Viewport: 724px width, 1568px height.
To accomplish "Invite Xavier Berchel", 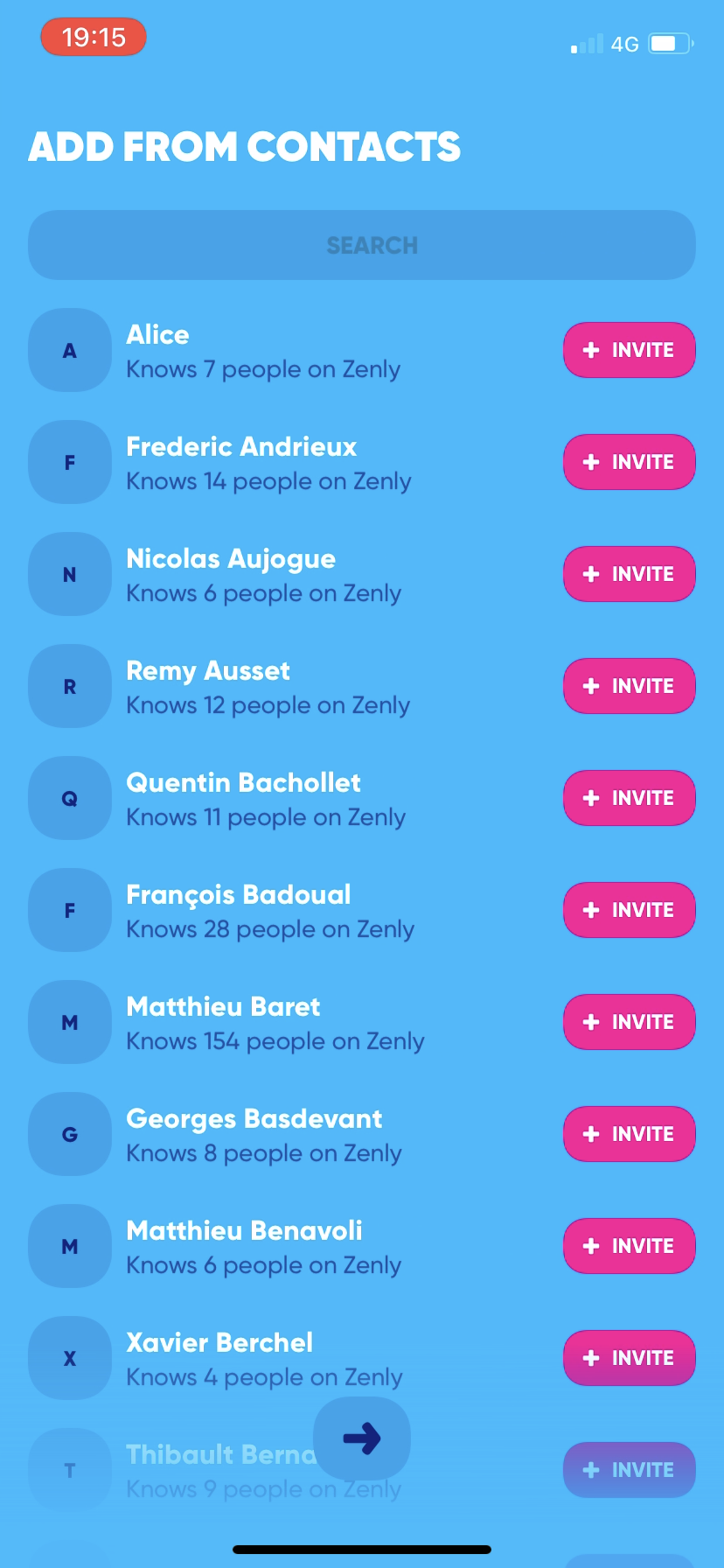I will (629, 1358).
